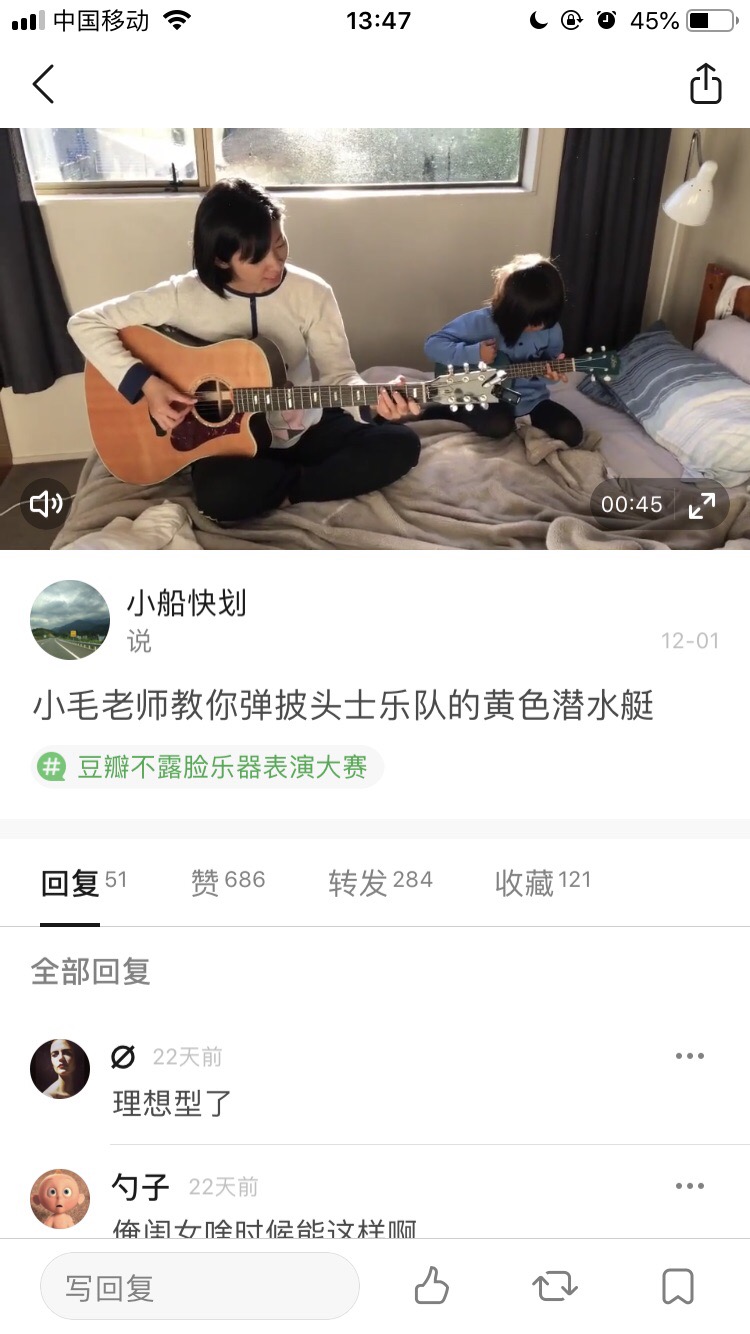Open the 豆瓣不露脸乐器表演大赛 hashtag topic
This screenshot has width=750, height=1334.
point(207,767)
